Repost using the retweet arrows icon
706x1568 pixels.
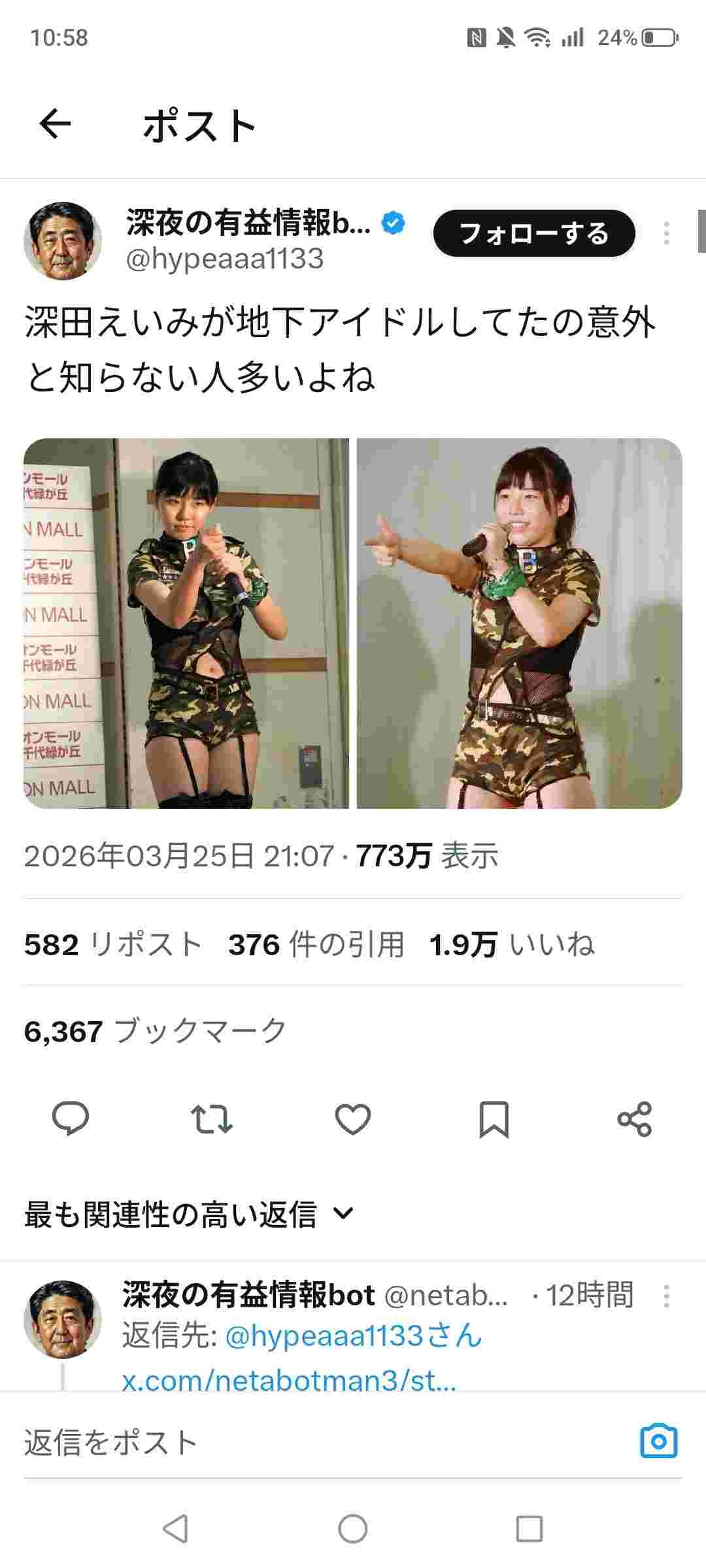pyautogui.click(x=211, y=1119)
